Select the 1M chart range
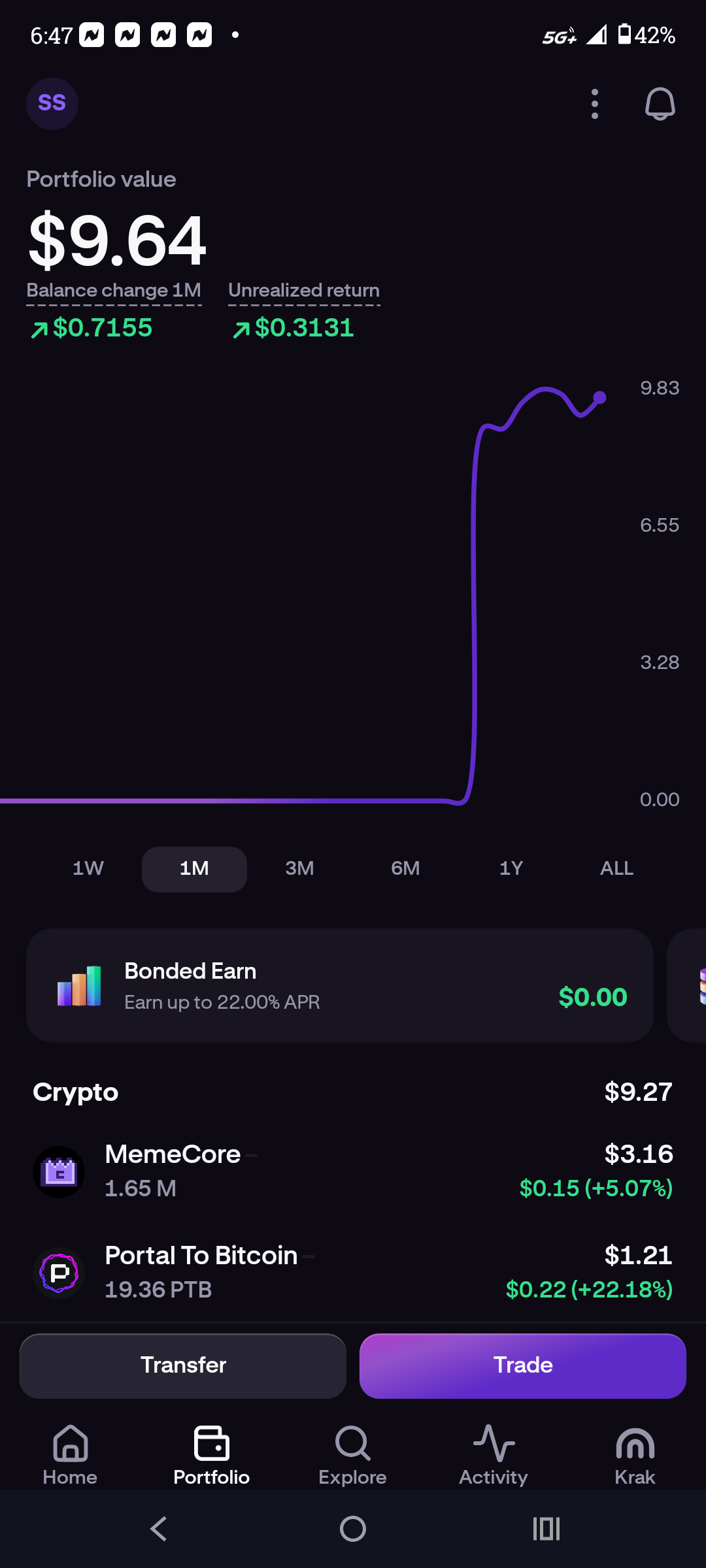 (194, 869)
